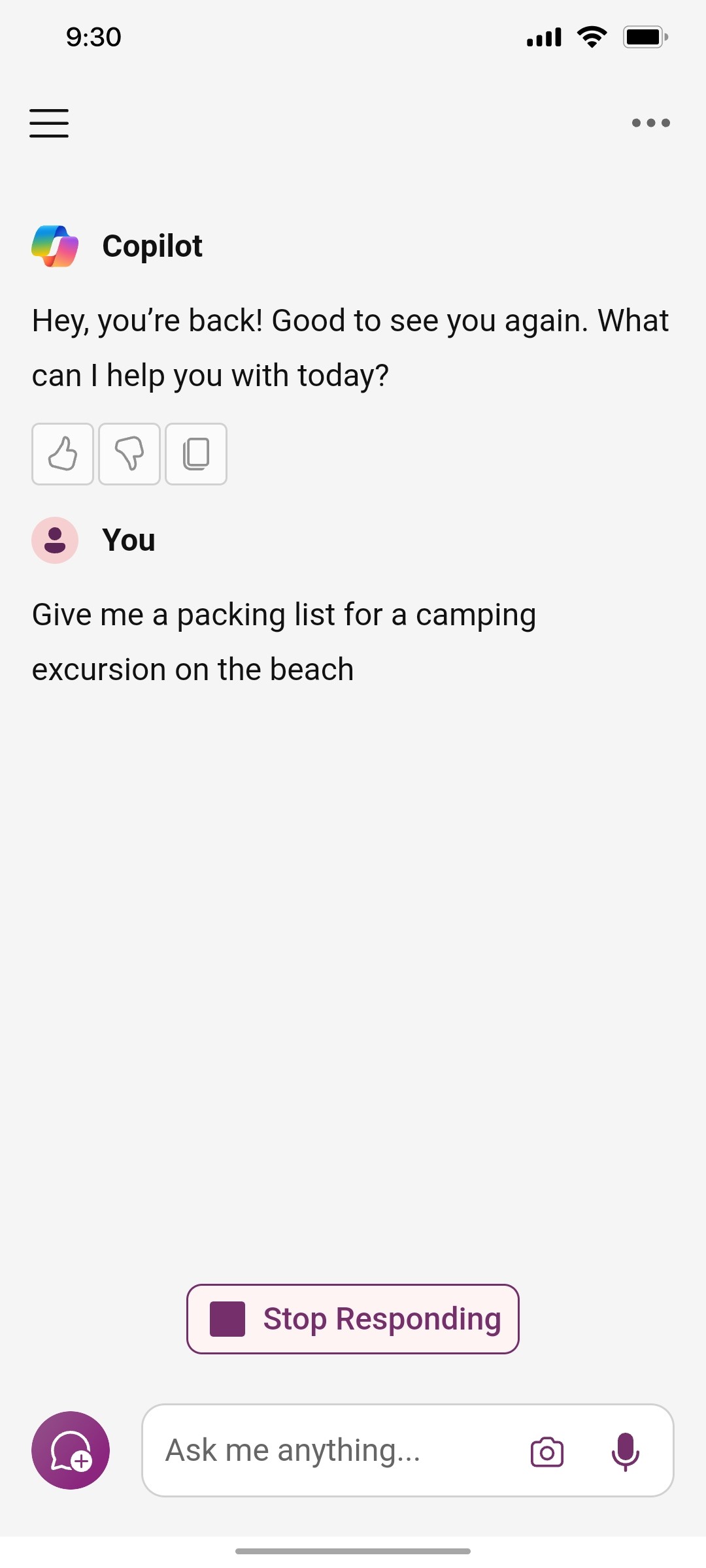The height and width of the screenshot is (1568, 706).
Task: Click the Copilot logo icon
Action: coord(56,246)
